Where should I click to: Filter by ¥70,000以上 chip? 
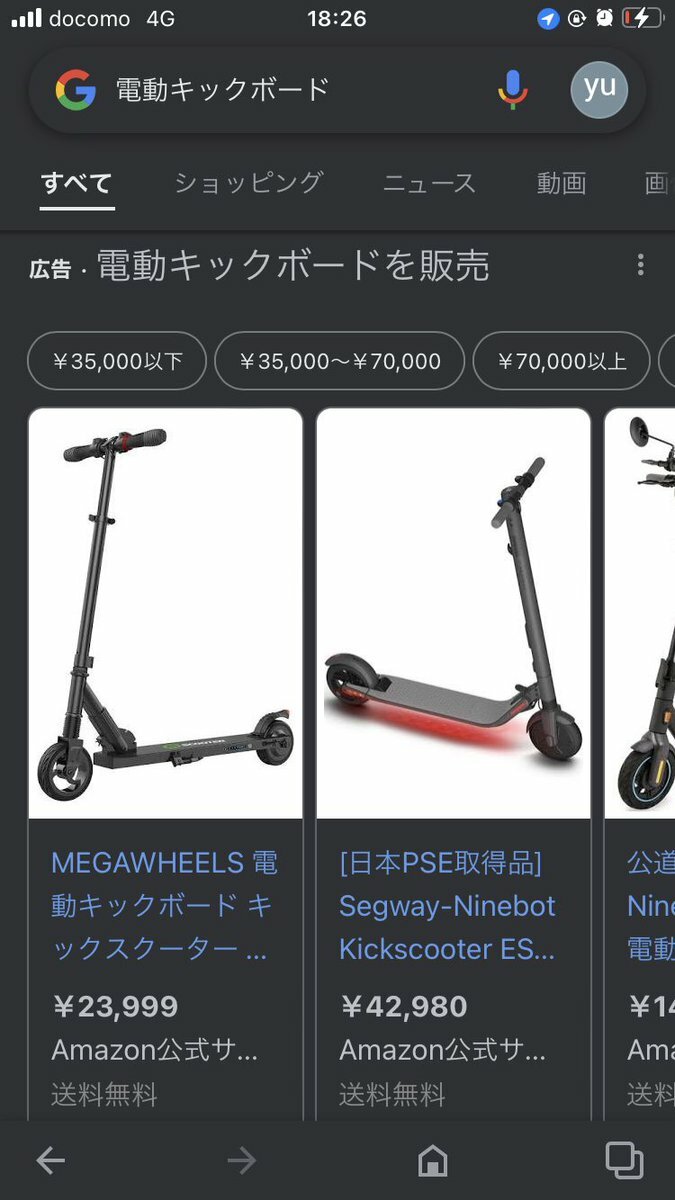point(561,361)
